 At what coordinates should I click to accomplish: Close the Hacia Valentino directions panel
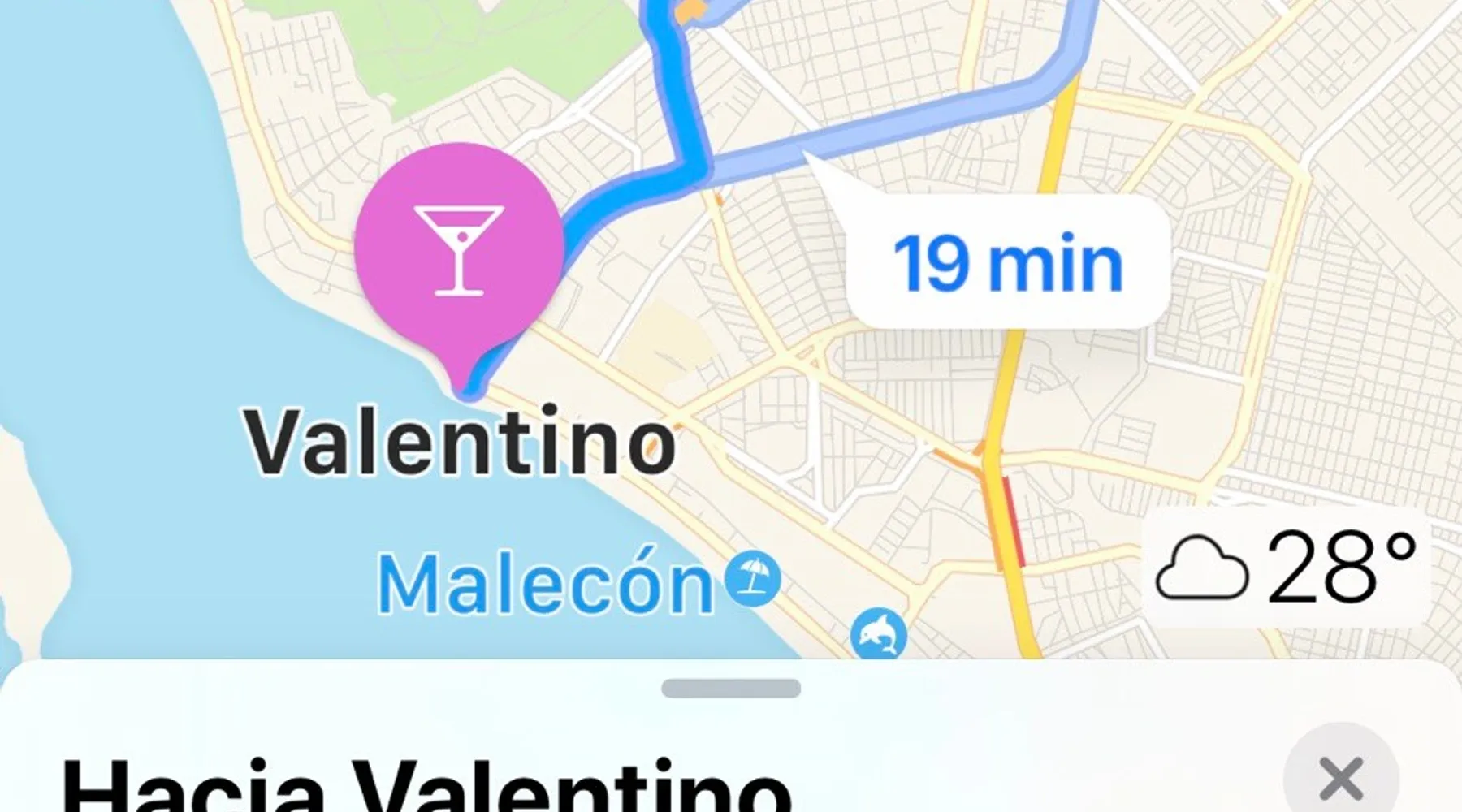(1339, 780)
